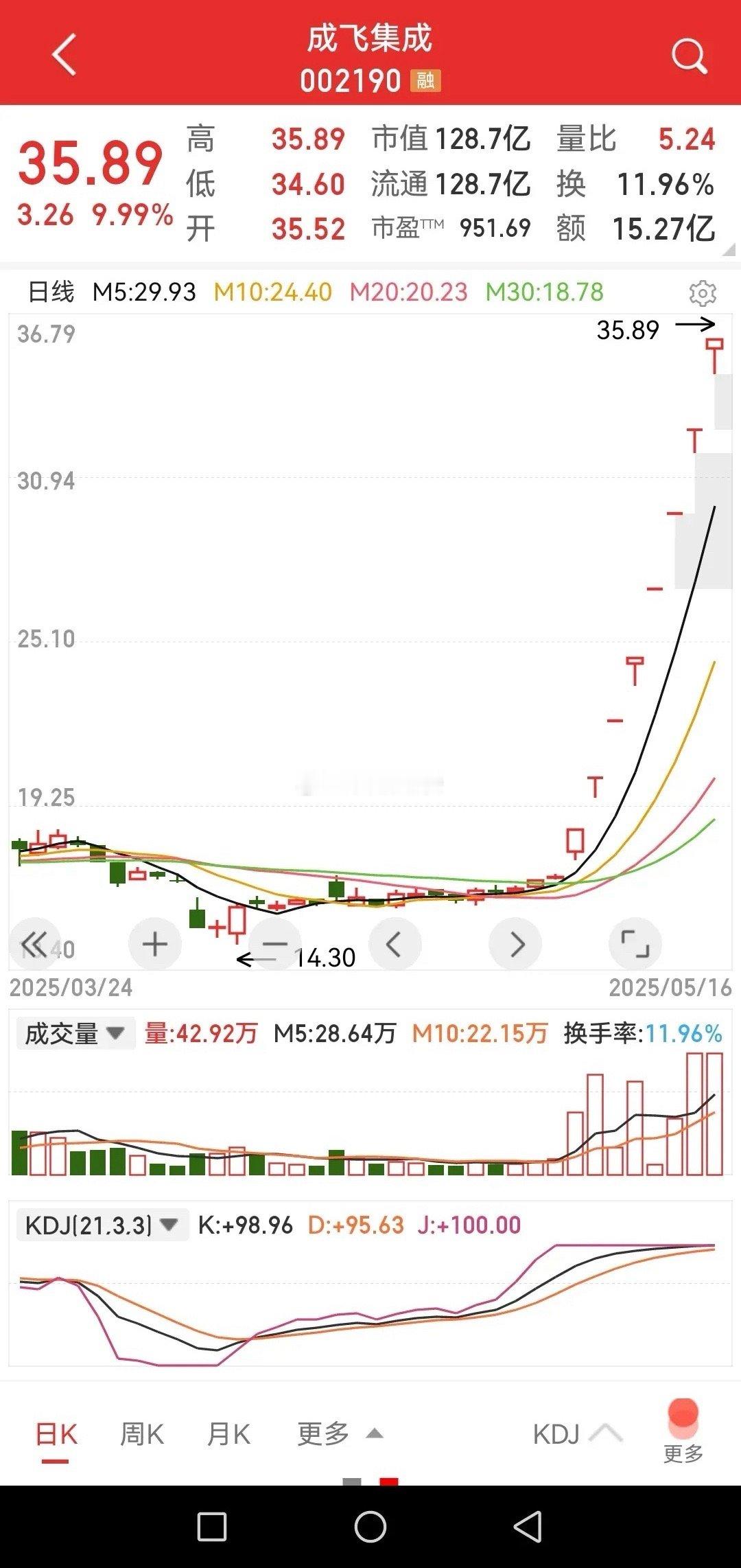Zoom in chart with plus button

[x=155, y=945]
